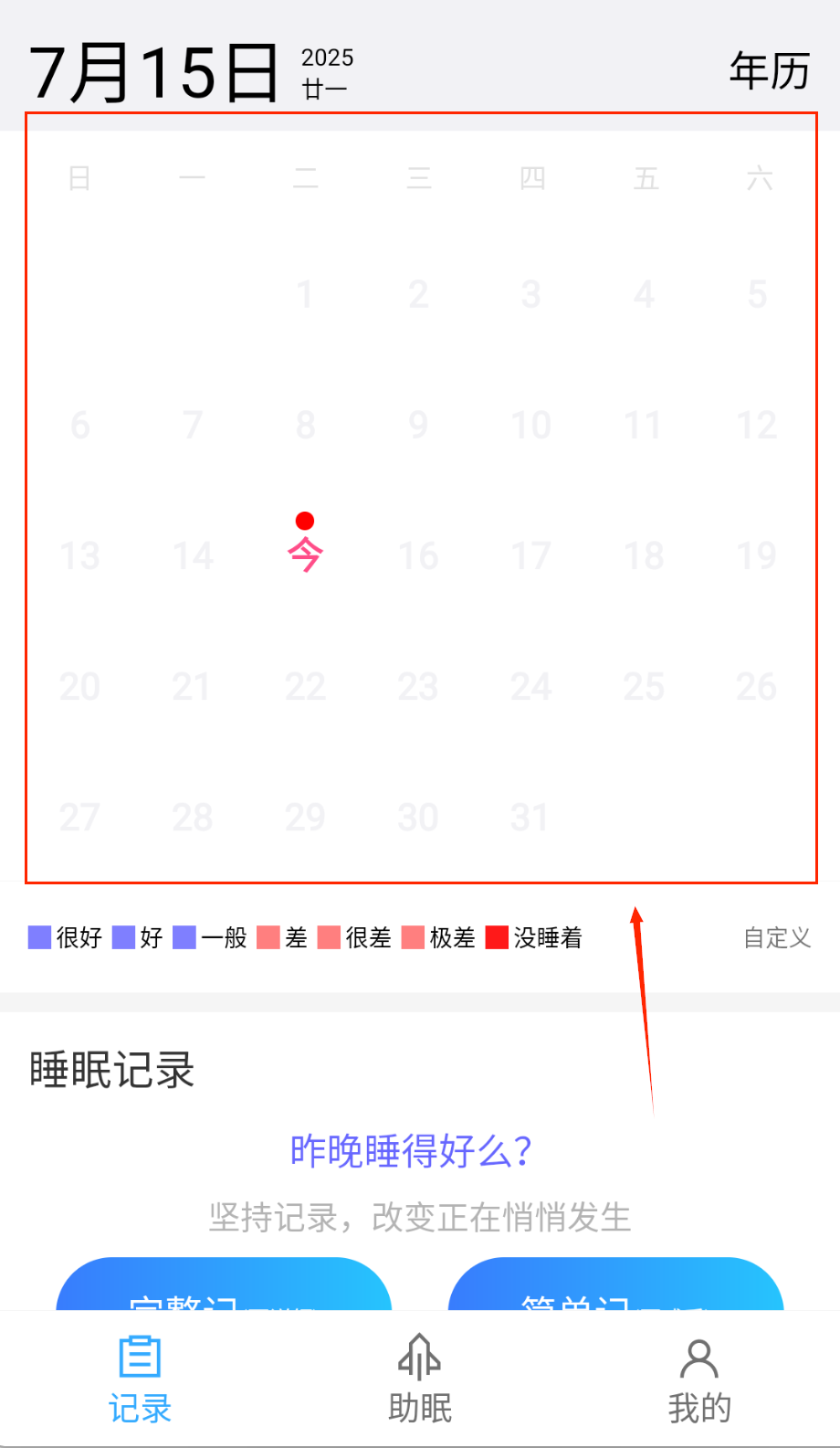Choose date 22 on the calendar

click(x=305, y=686)
